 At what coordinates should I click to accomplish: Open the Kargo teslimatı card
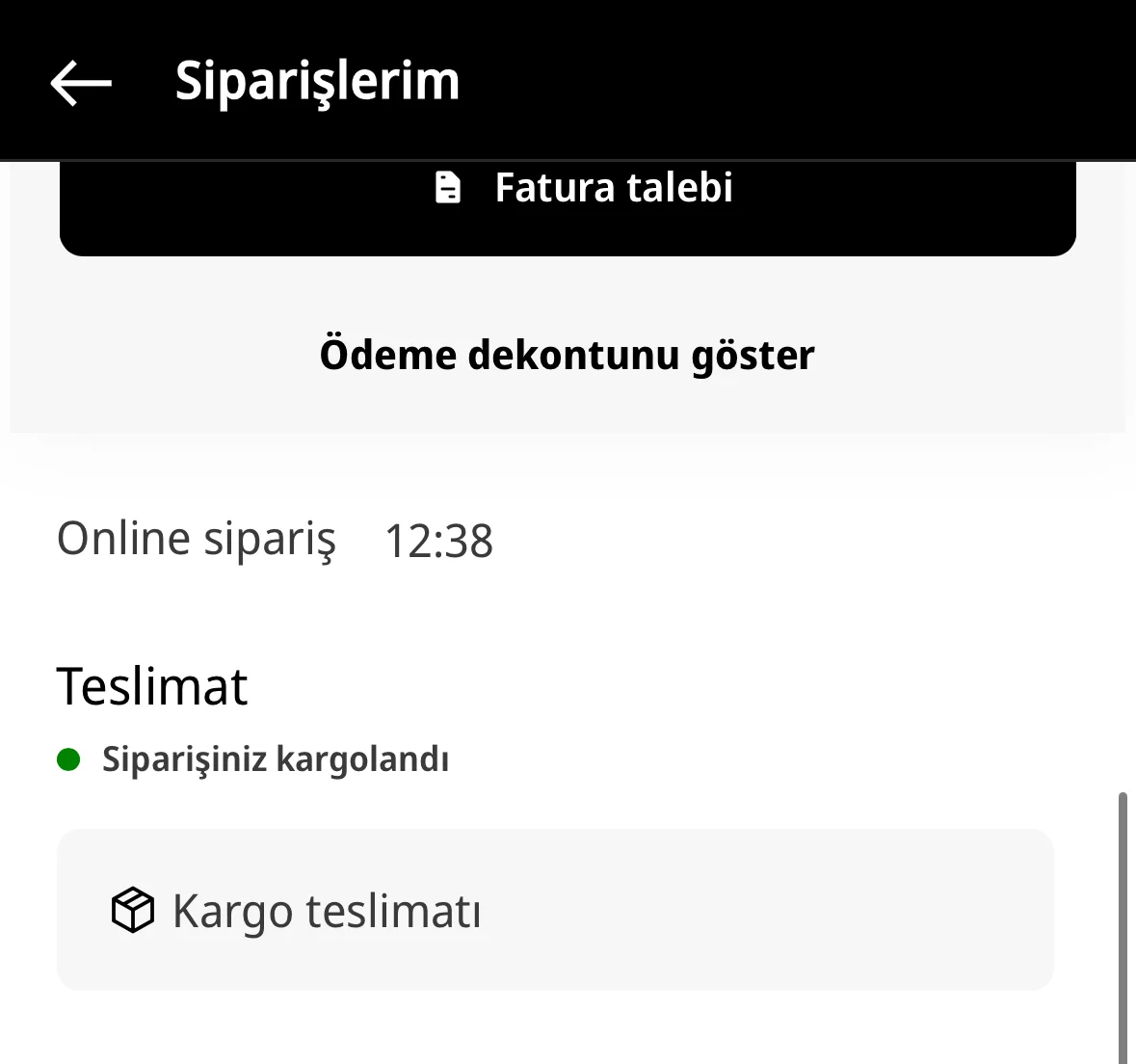[555, 910]
